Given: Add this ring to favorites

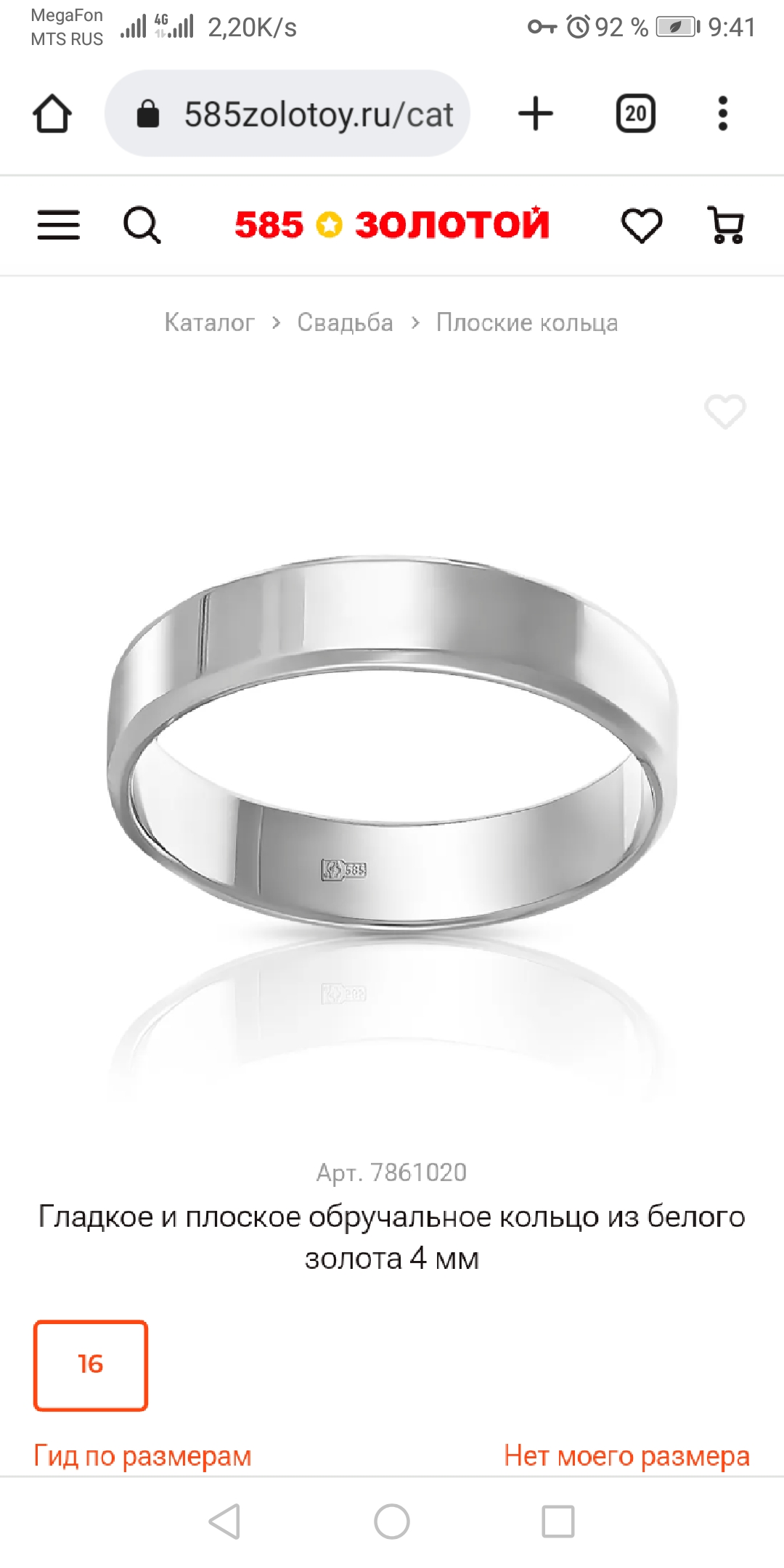Looking at the screenshot, I should tap(725, 412).
